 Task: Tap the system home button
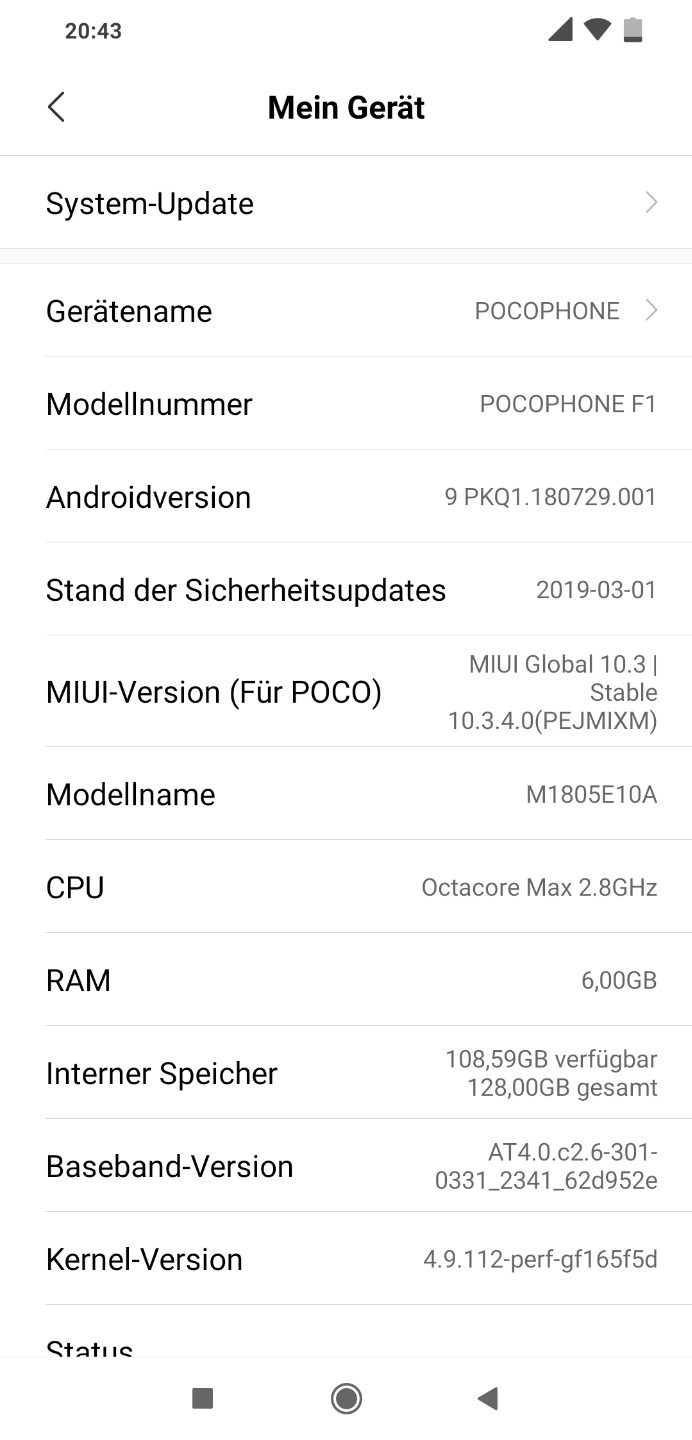pos(346,1398)
